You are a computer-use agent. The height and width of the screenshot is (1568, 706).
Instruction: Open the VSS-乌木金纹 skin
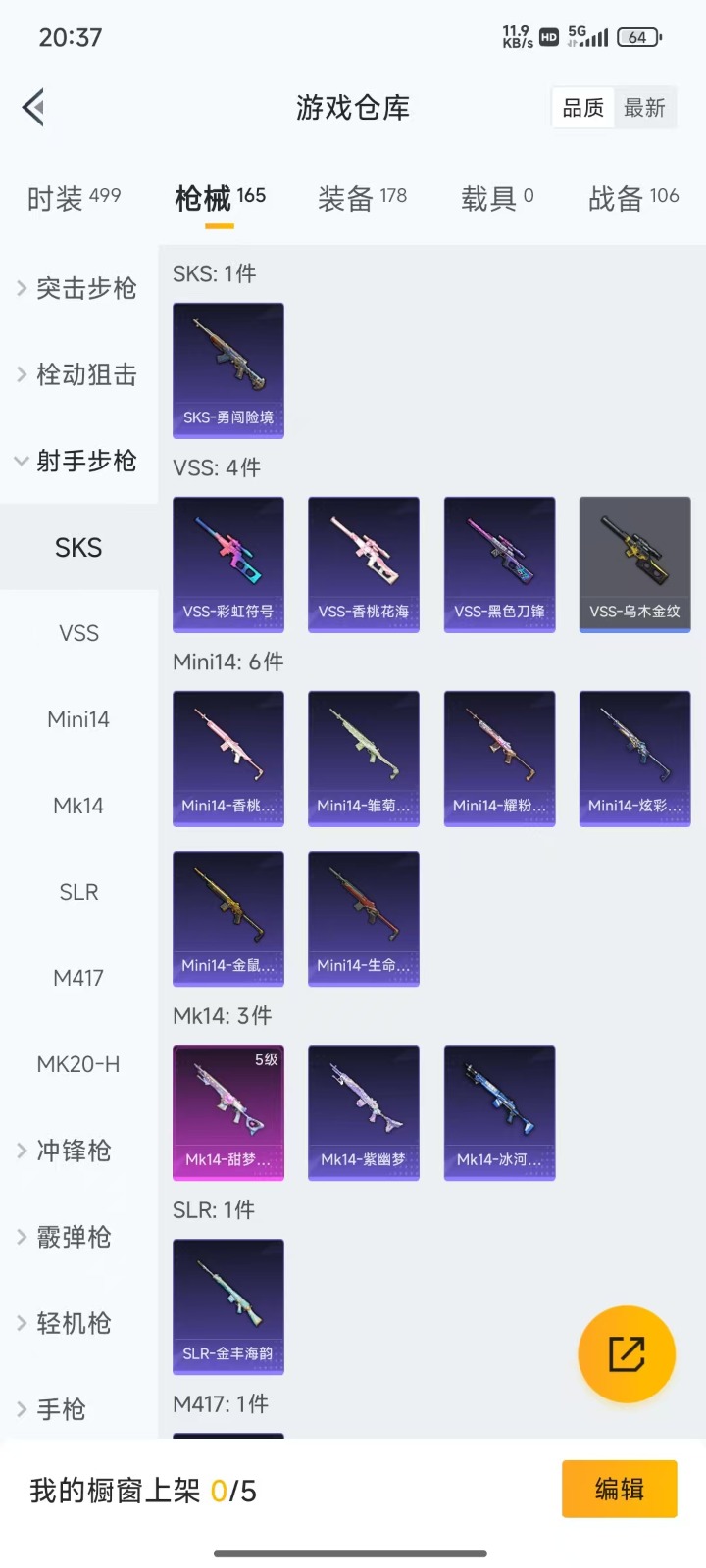click(x=634, y=563)
